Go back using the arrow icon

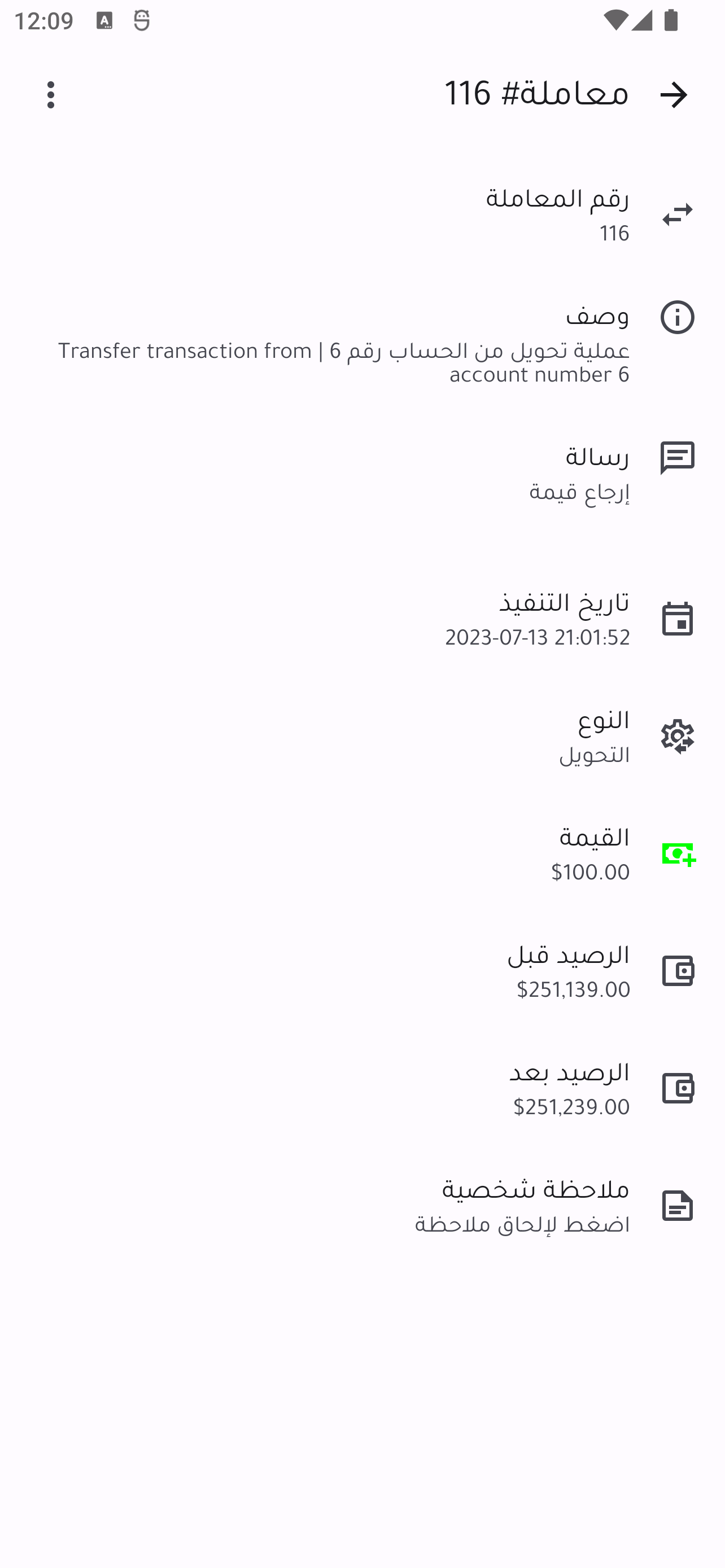pos(673,95)
